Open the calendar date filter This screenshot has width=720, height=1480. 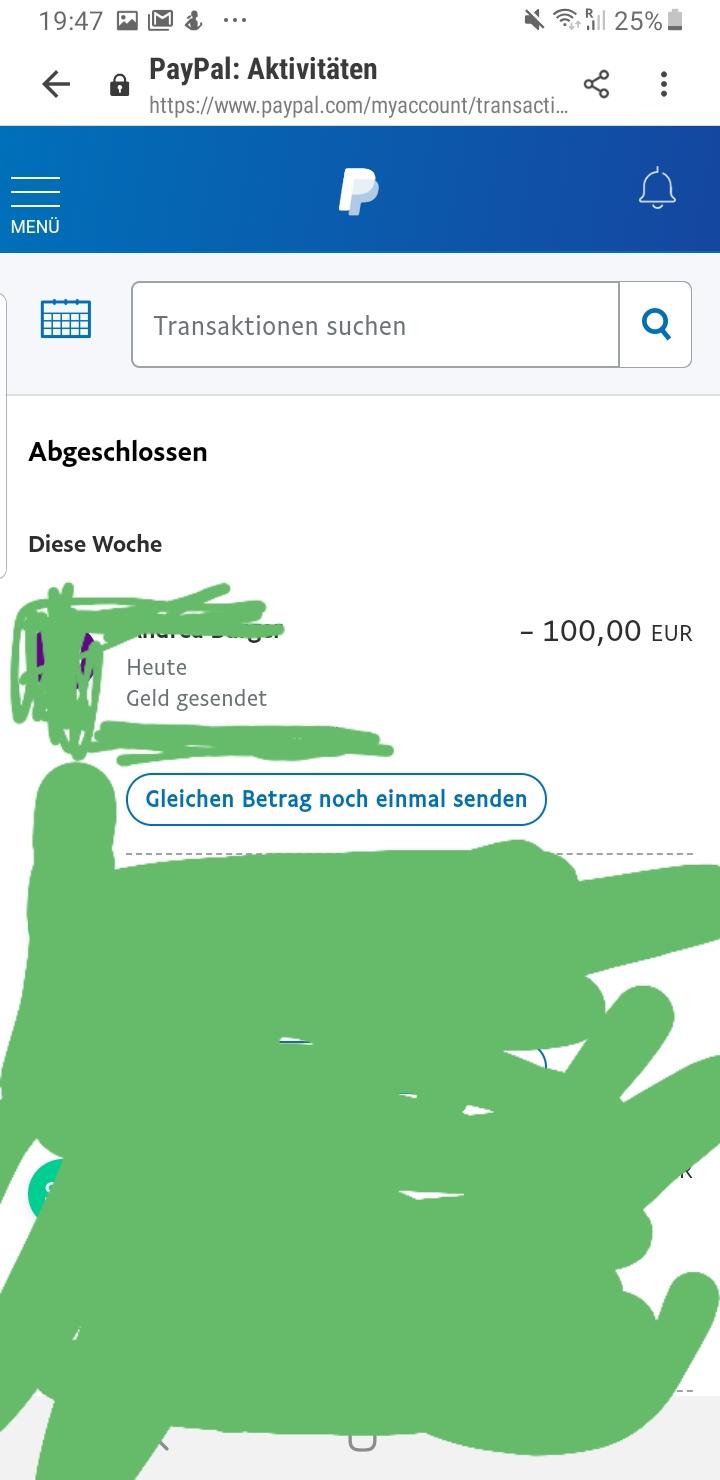[x=66, y=319]
